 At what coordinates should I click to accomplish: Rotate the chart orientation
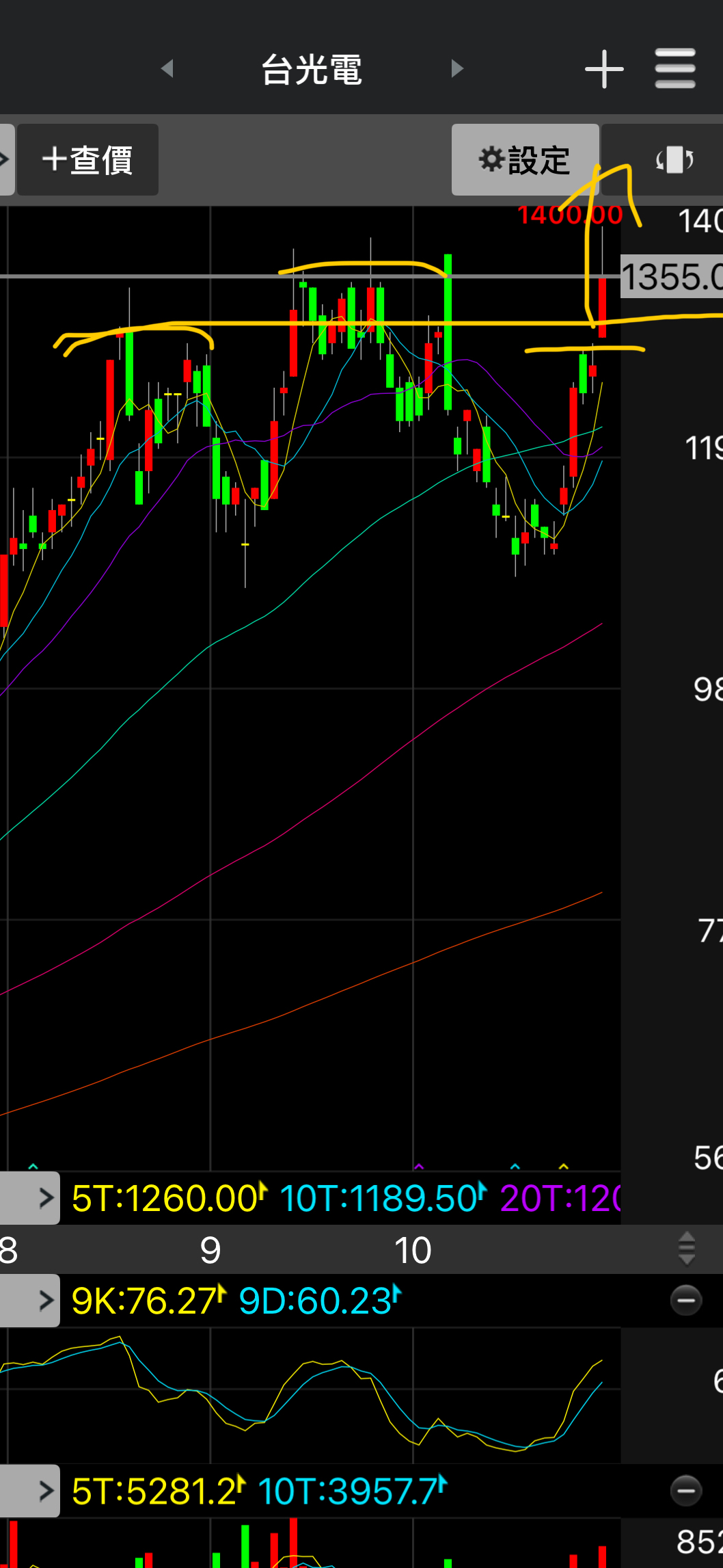coord(675,160)
